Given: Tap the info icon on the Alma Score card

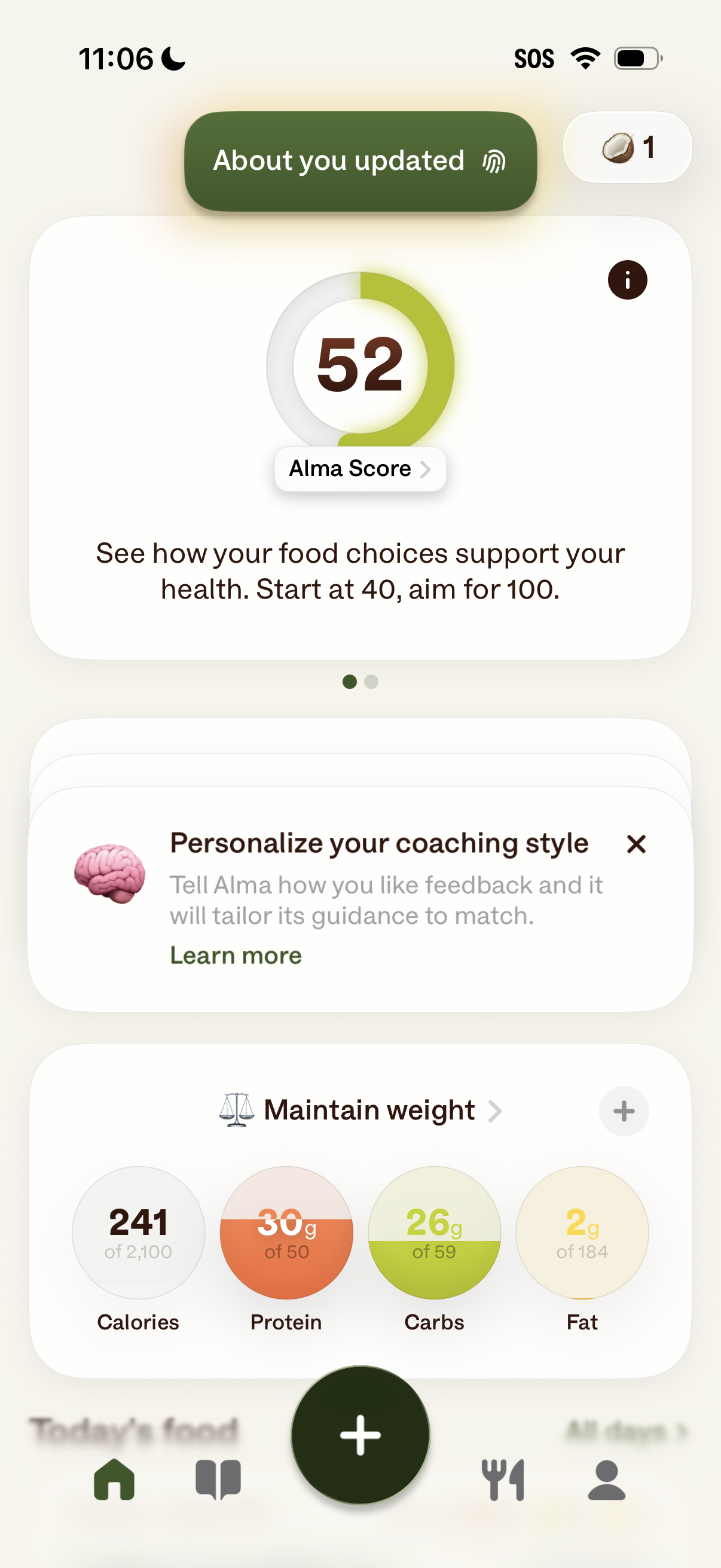Looking at the screenshot, I should click(x=627, y=278).
